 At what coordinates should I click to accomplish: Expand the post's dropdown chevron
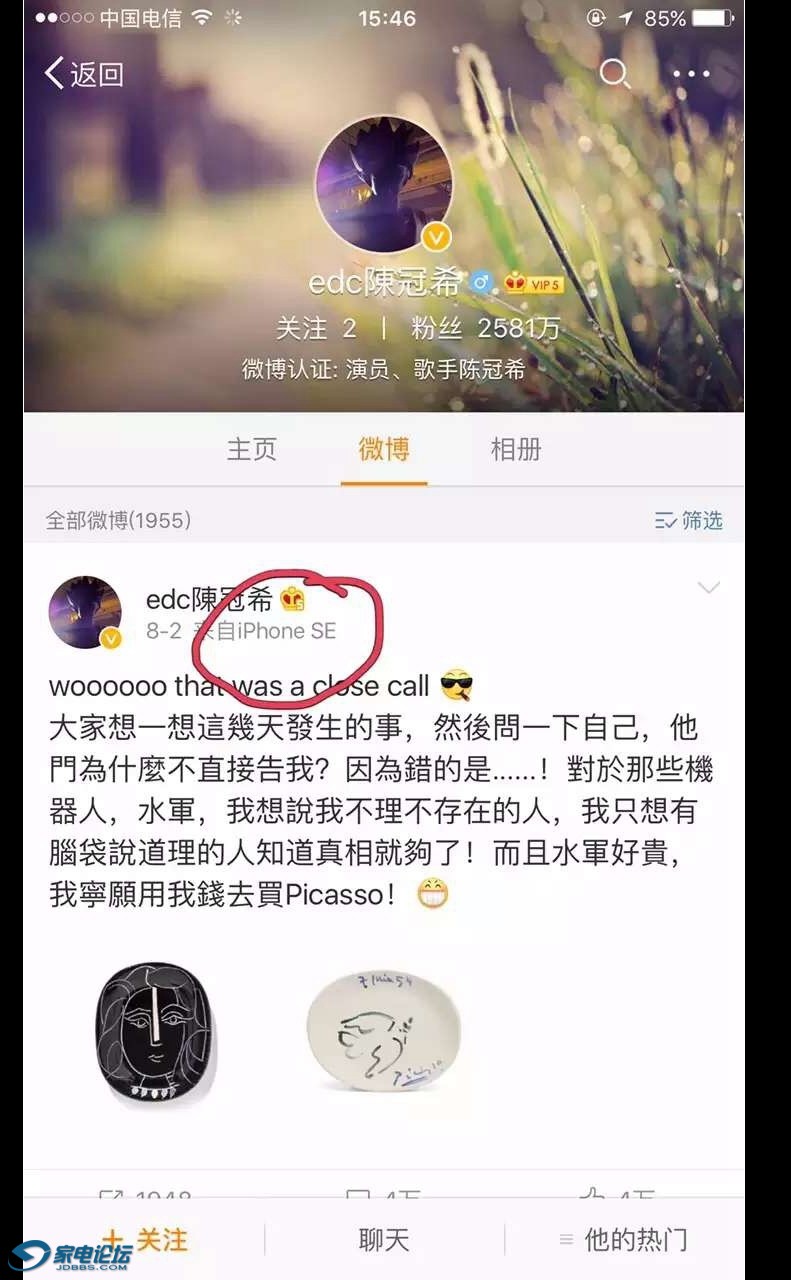708,588
